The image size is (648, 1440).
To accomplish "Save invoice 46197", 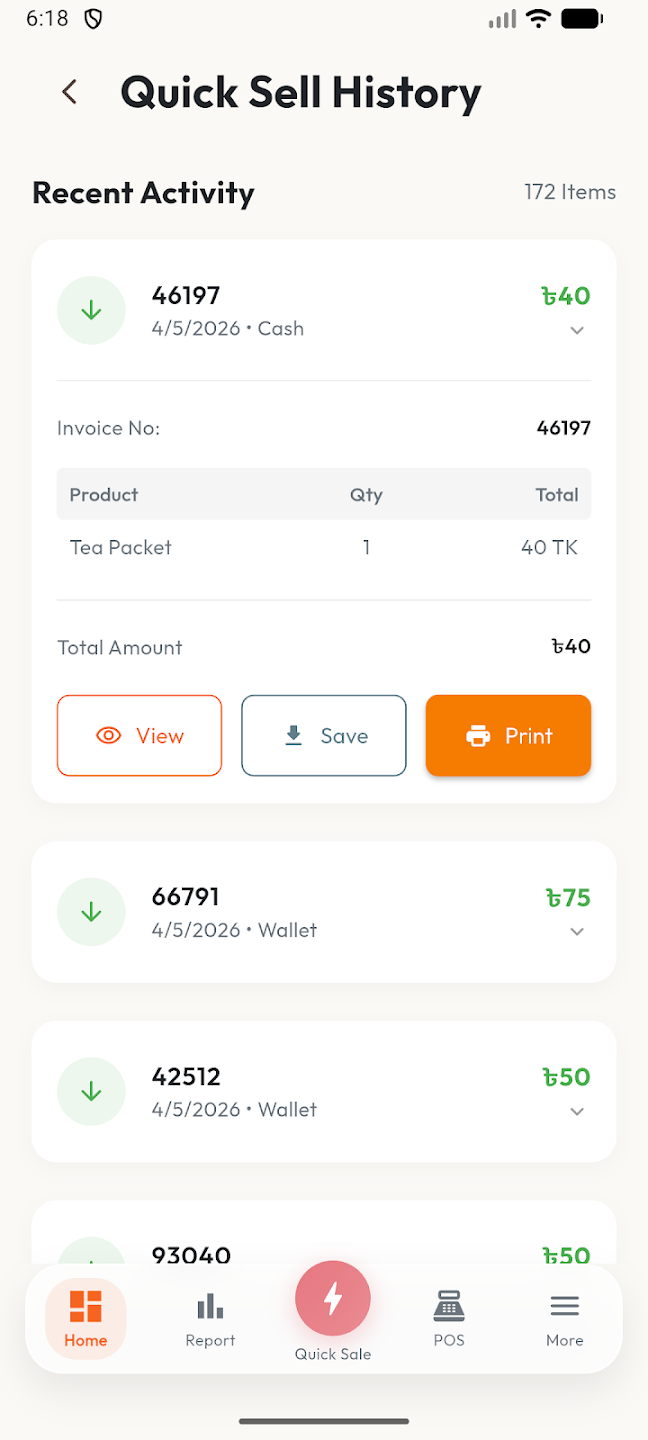I will click(x=324, y=736).
